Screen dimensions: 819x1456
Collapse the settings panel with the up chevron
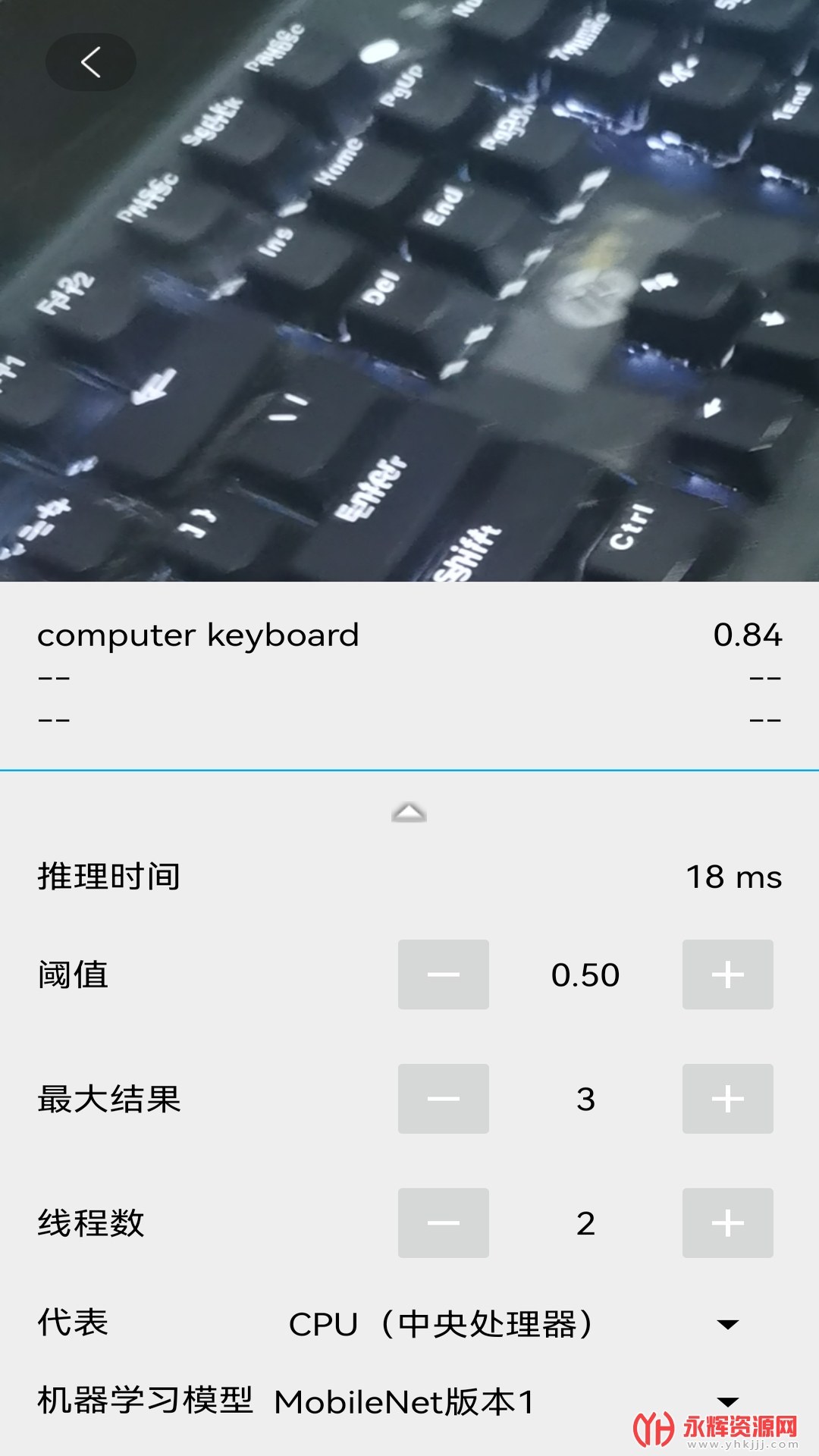(x=409, y=812)
